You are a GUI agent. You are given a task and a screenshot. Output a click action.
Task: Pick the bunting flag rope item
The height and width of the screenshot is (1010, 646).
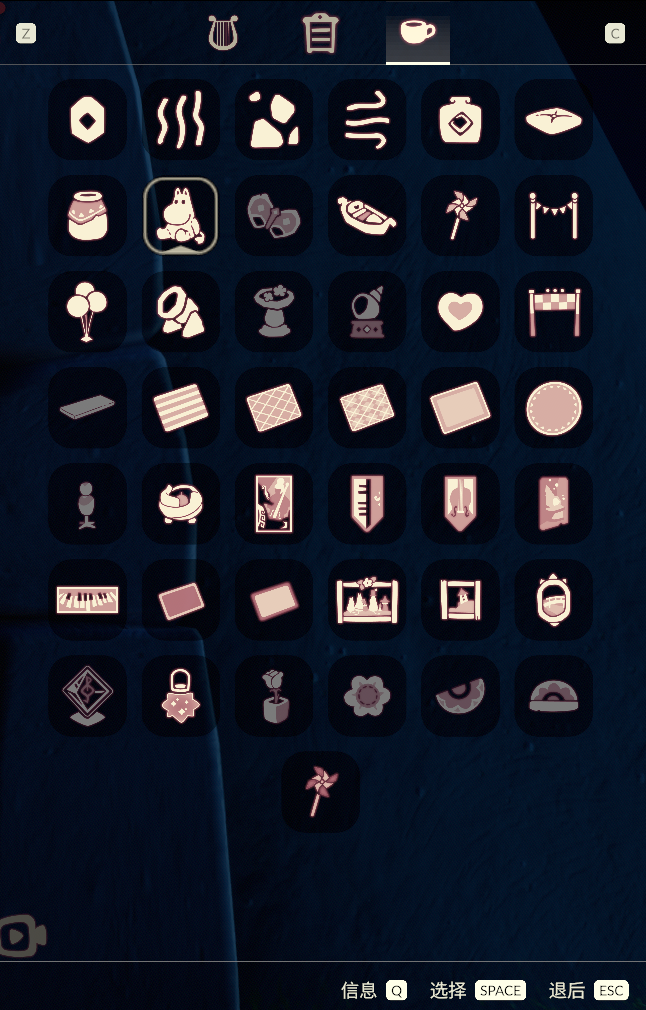[553, 216]
